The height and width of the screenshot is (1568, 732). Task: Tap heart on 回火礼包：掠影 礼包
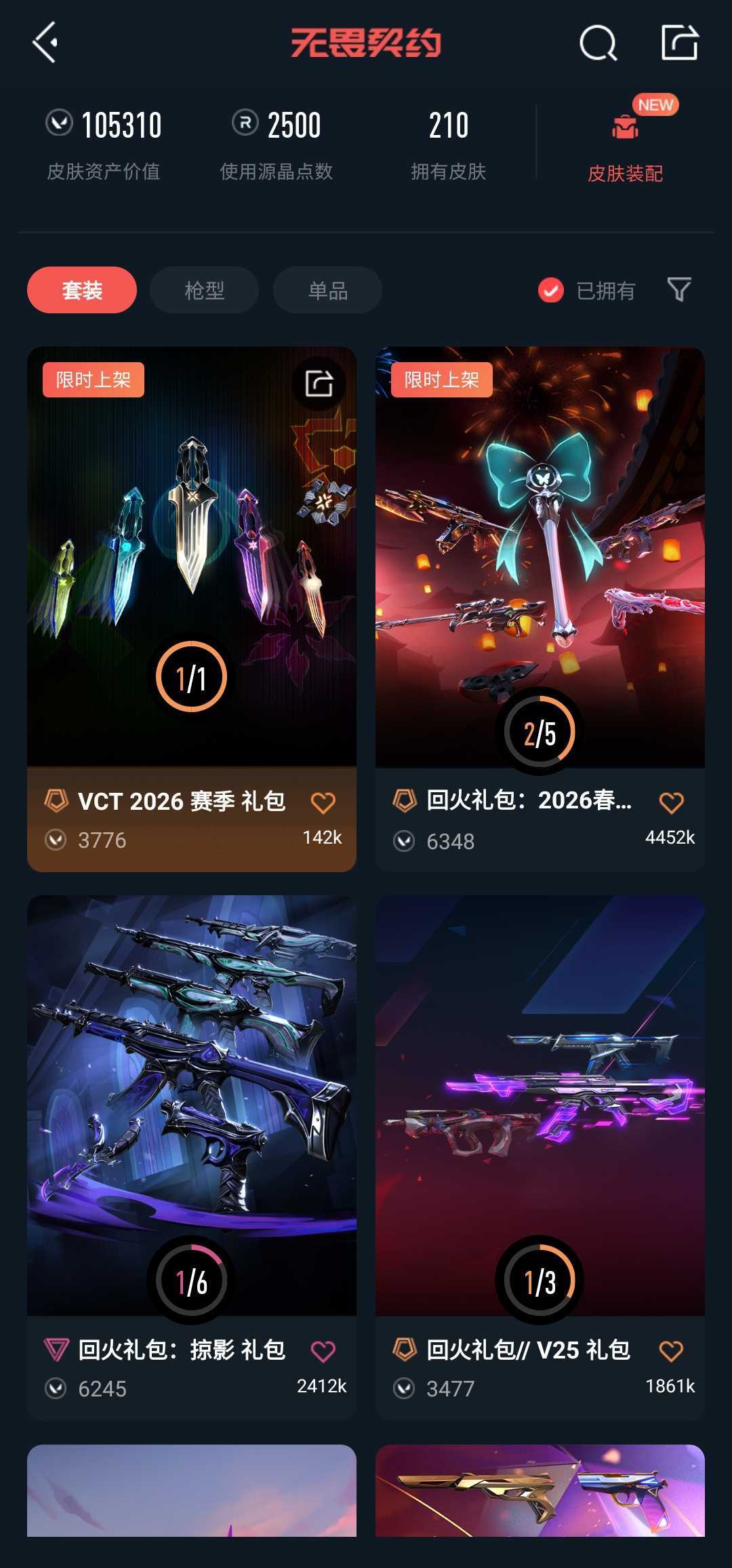(323, 1352)
